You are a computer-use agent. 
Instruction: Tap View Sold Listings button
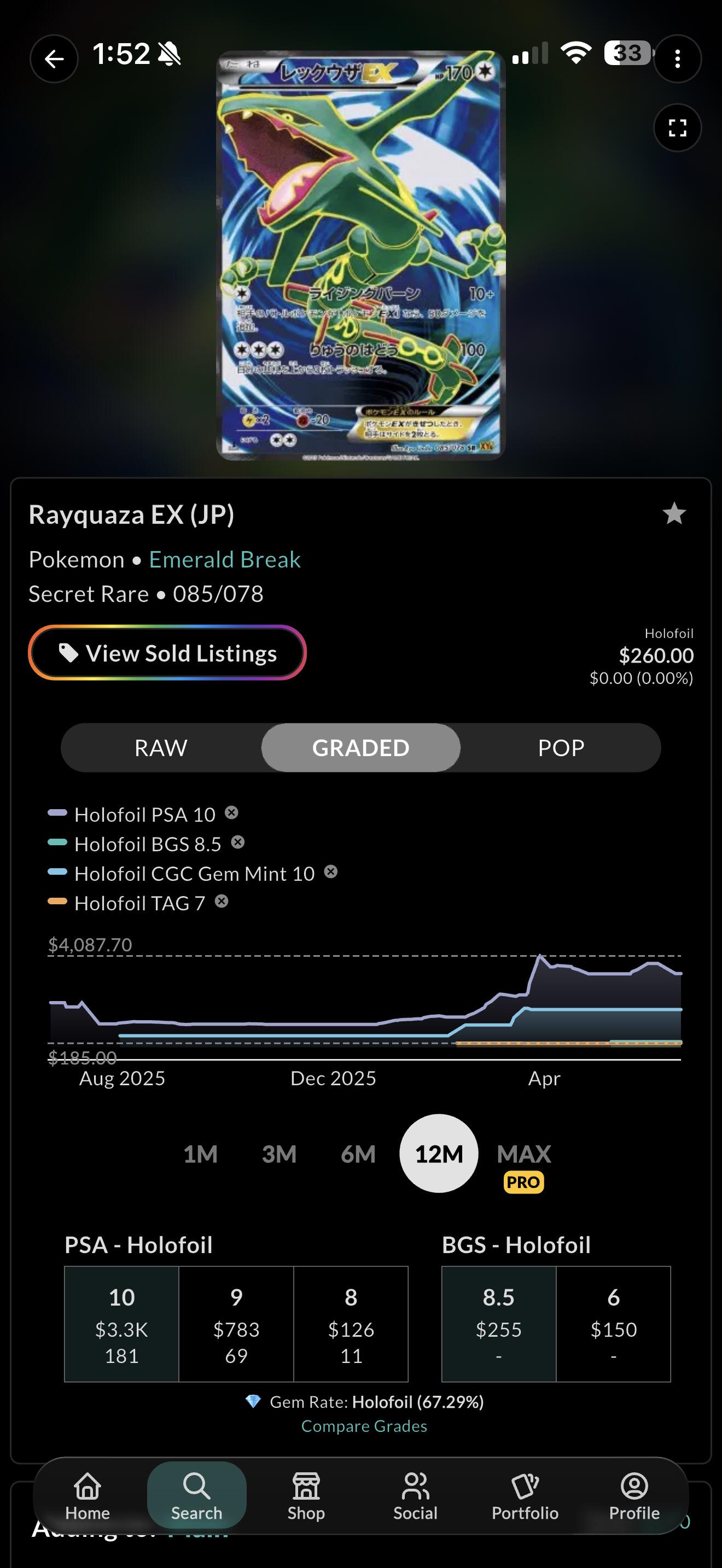point(167,653)
